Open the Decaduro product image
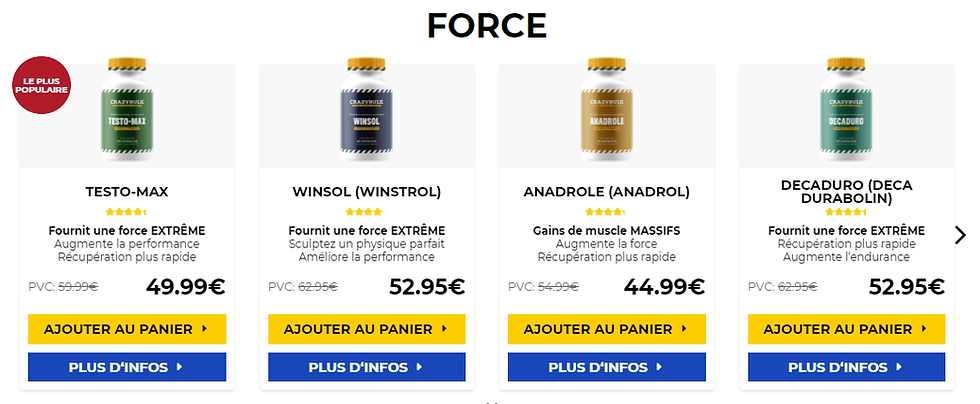This screenshot has height=404, width=980. pyautogui.click(x=846, y=110)
